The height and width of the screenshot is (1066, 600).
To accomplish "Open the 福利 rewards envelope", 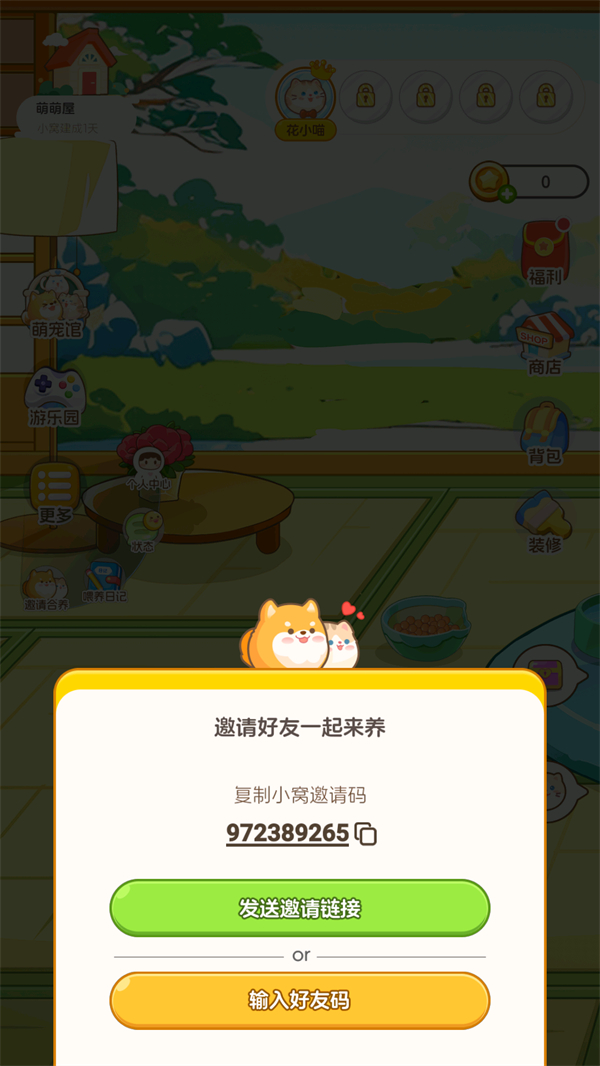I will 545,252.
